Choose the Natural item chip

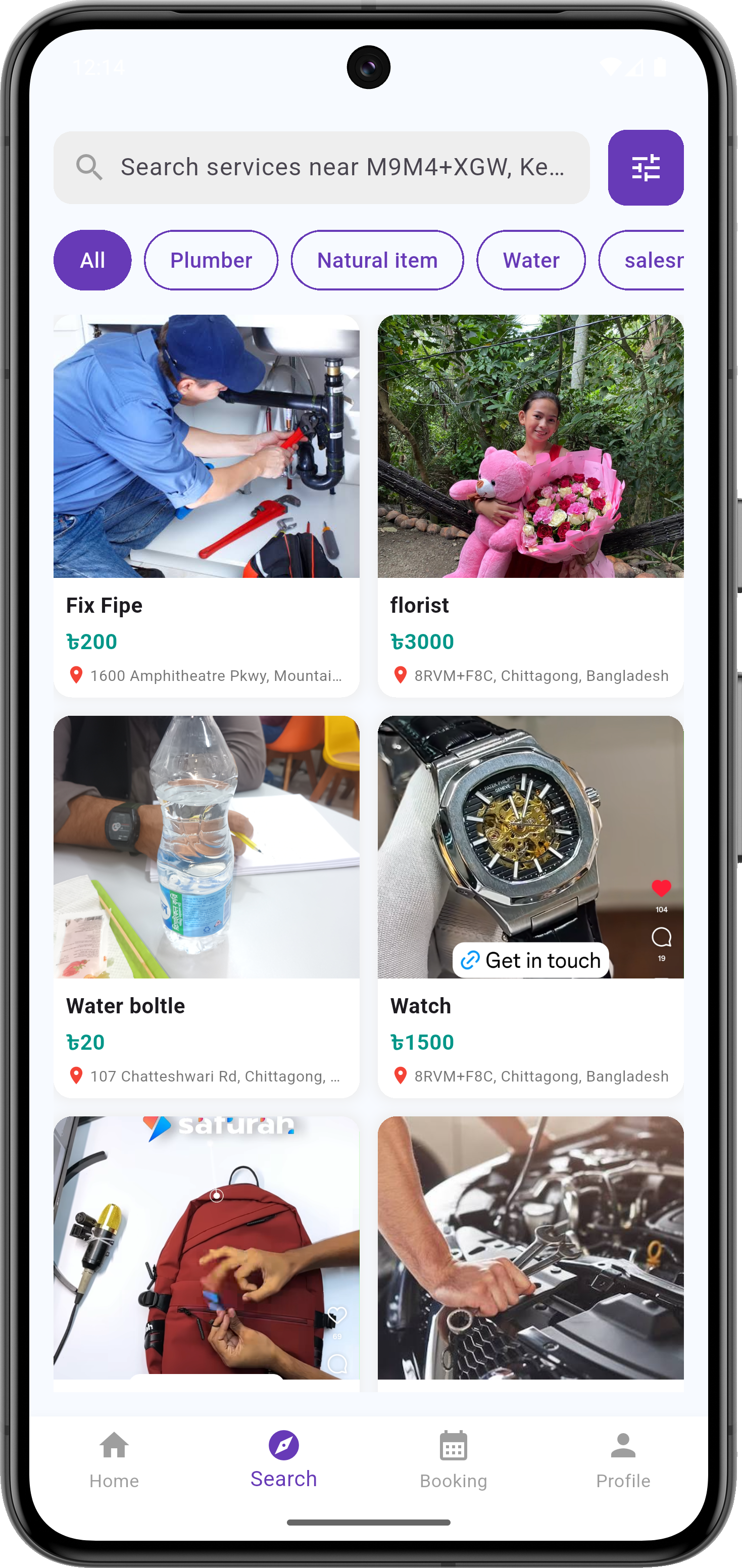377,260
